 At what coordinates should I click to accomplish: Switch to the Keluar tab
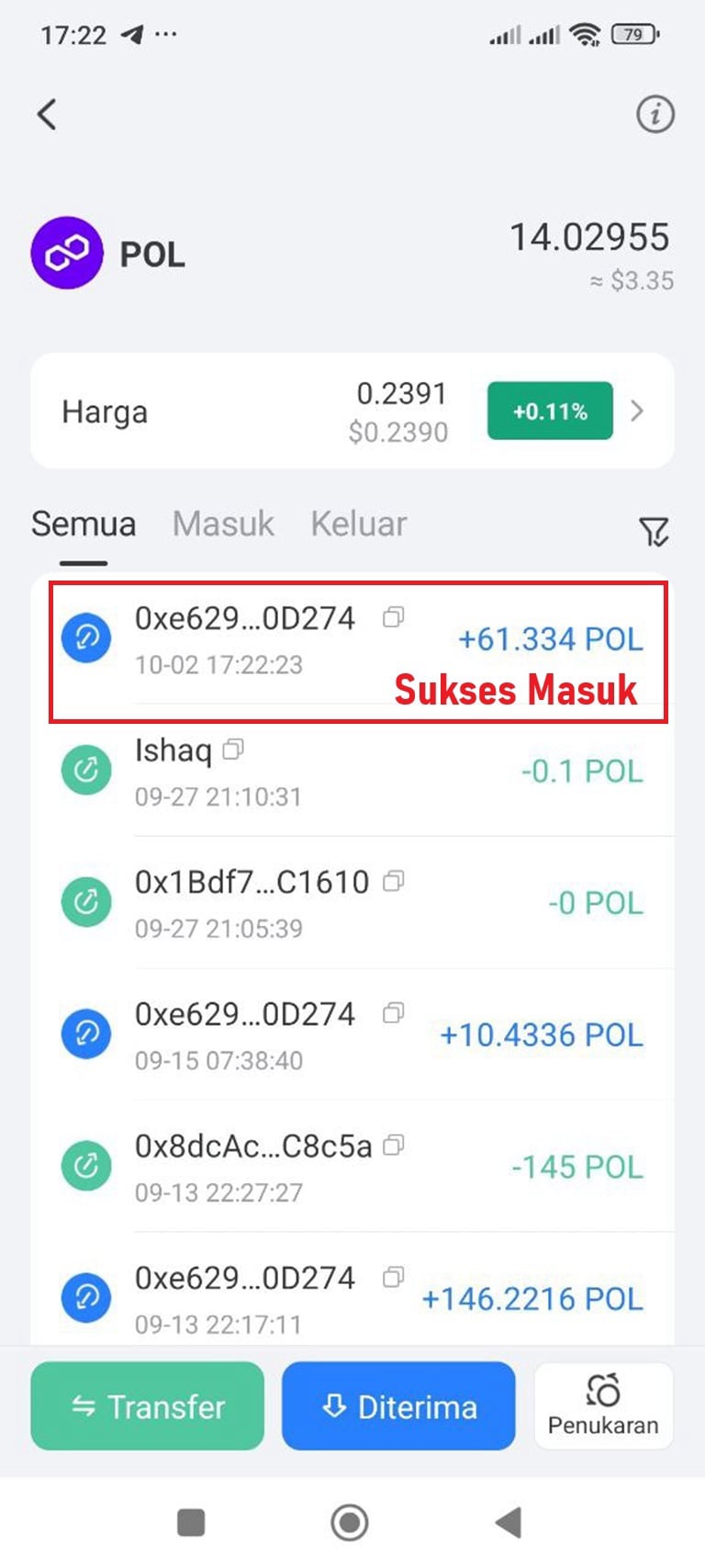coord(358,525)
